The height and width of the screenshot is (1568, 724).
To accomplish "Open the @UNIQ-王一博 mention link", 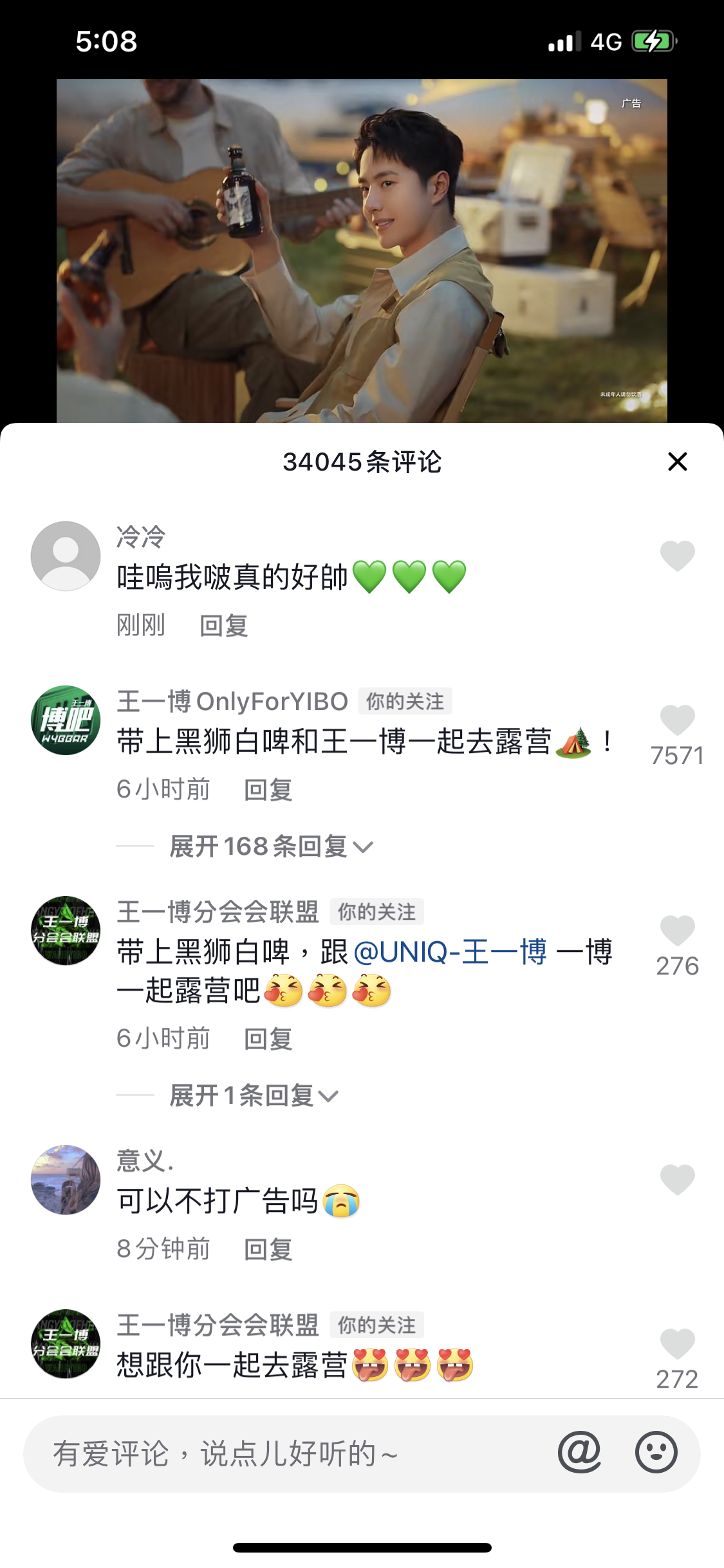I will (450, 952).
